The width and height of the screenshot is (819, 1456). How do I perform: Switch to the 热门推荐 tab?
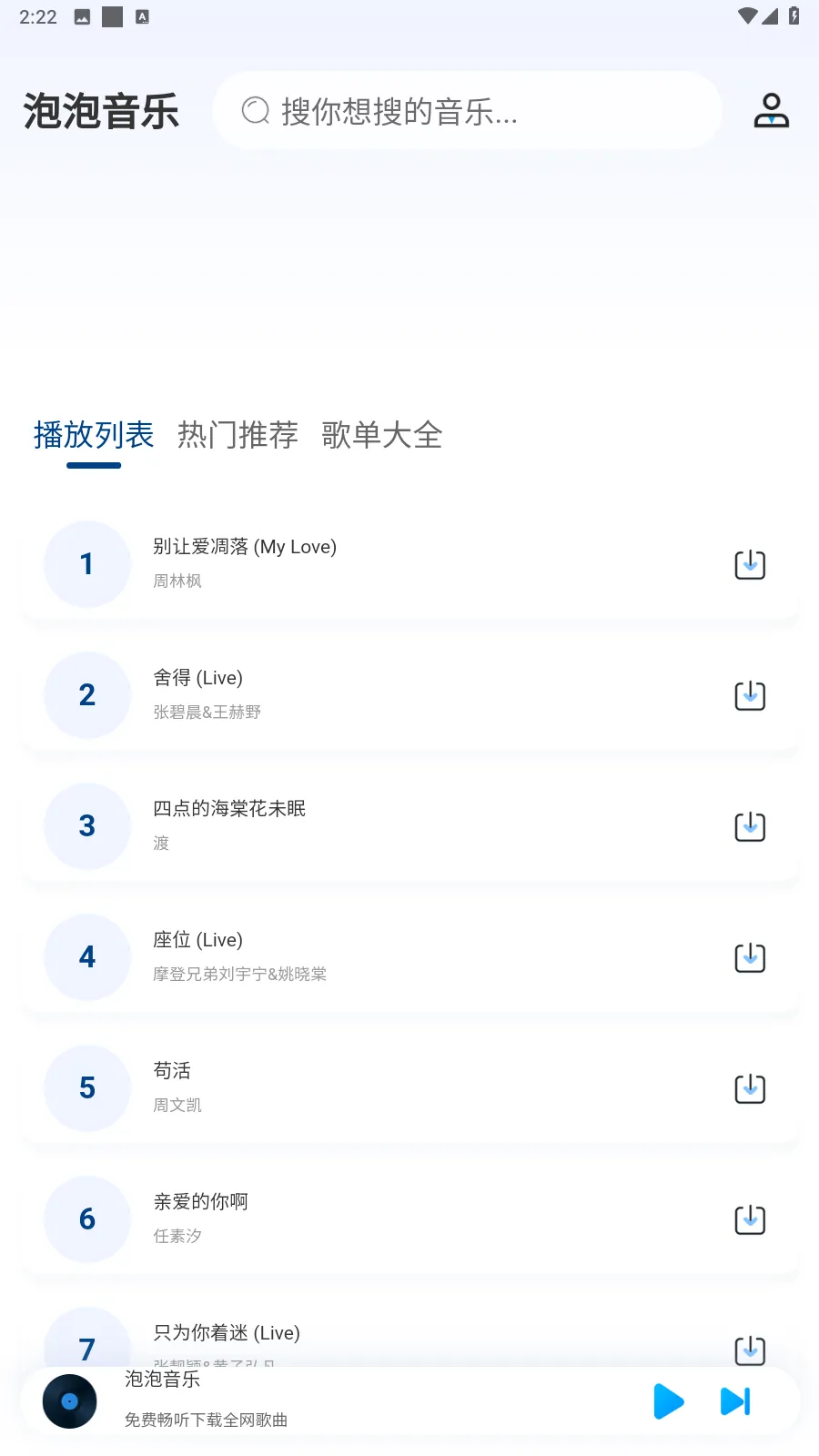[x=238, y=435]
